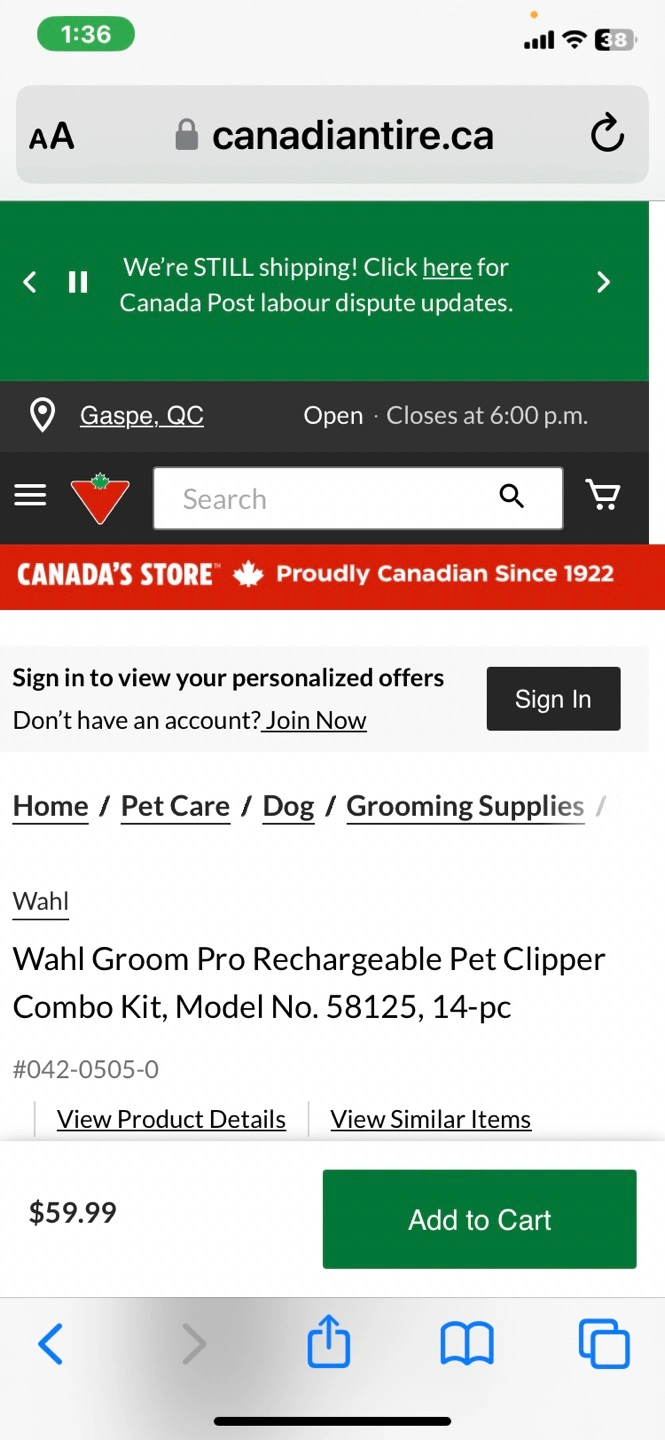Image resolution: width=665 pixels, height=1440 pixels.
Task: Change the Gaspe, QC store location
Action: tap(142, 415)
